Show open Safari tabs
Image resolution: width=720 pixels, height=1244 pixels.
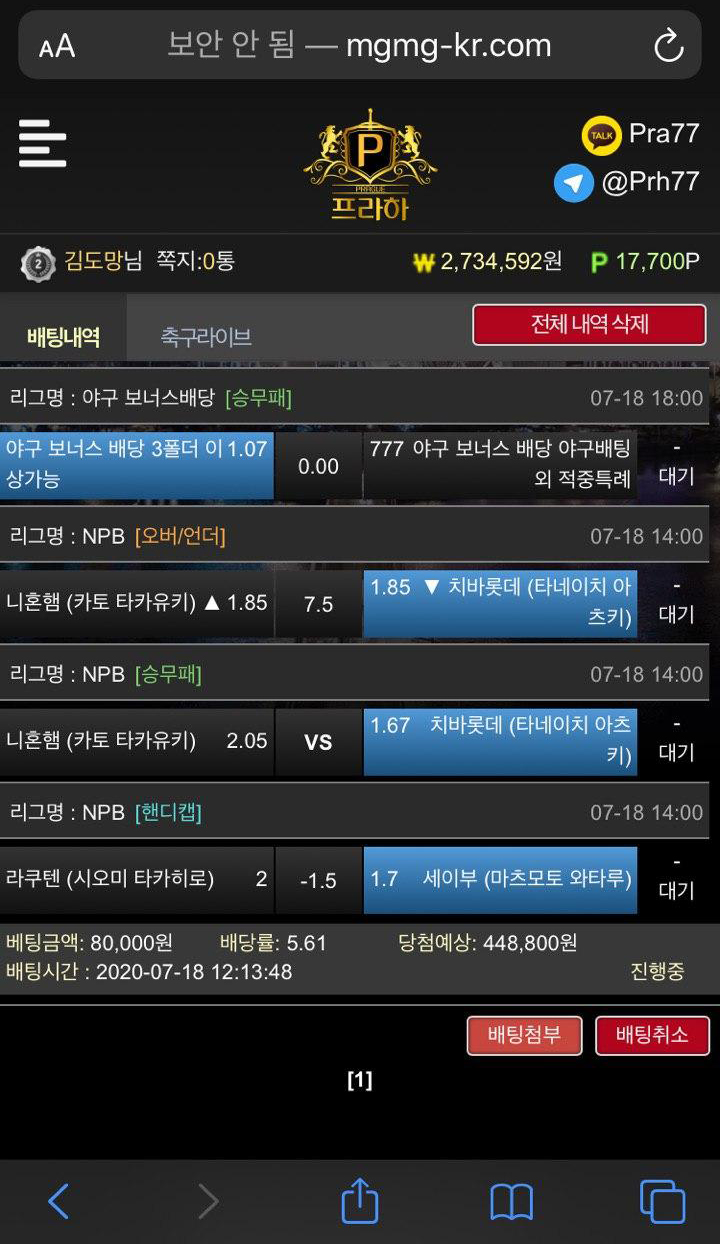pos(662,1201)
